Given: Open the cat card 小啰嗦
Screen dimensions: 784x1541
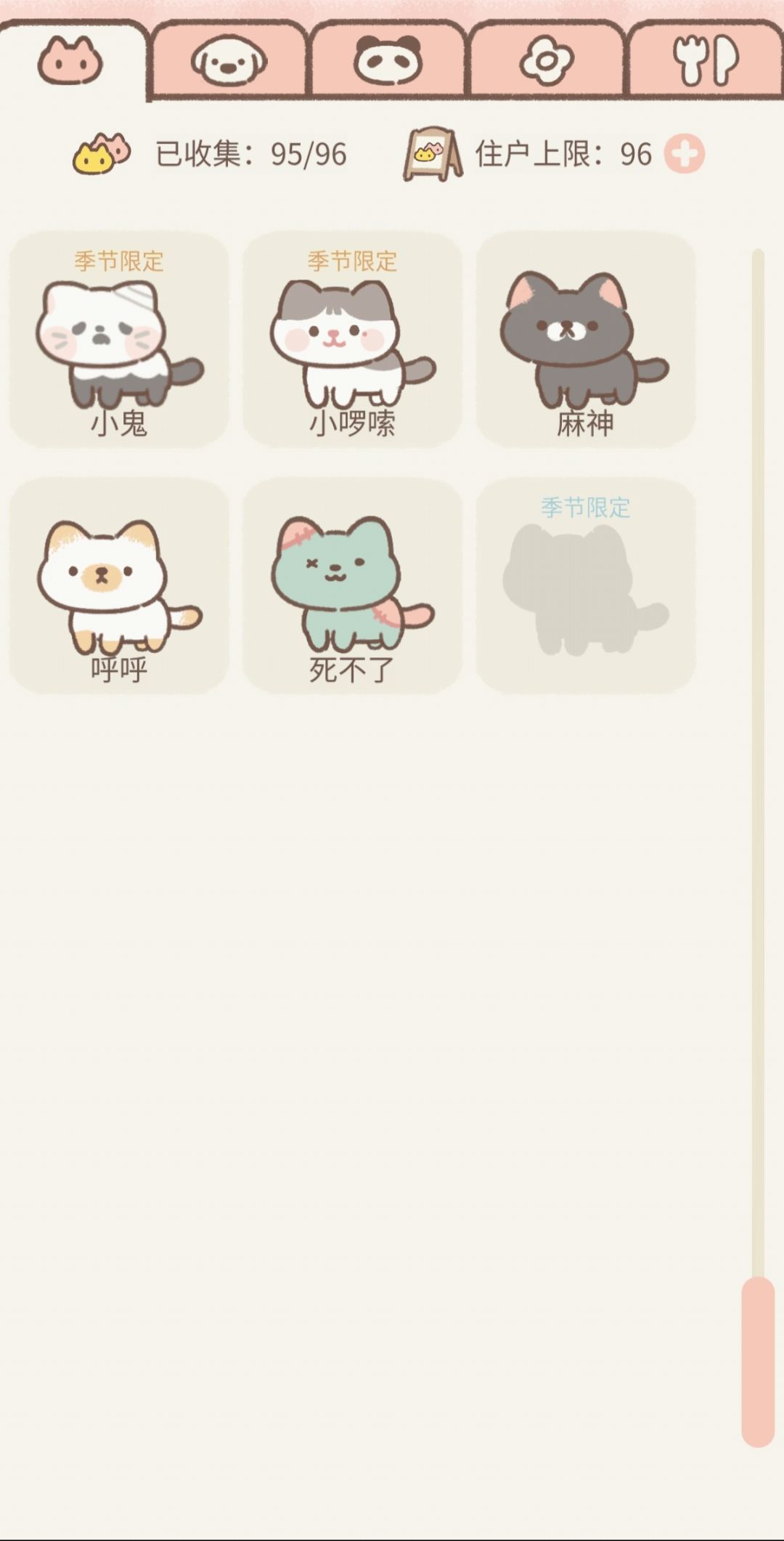Looking at the screenshot, I should tap(352, 339).
